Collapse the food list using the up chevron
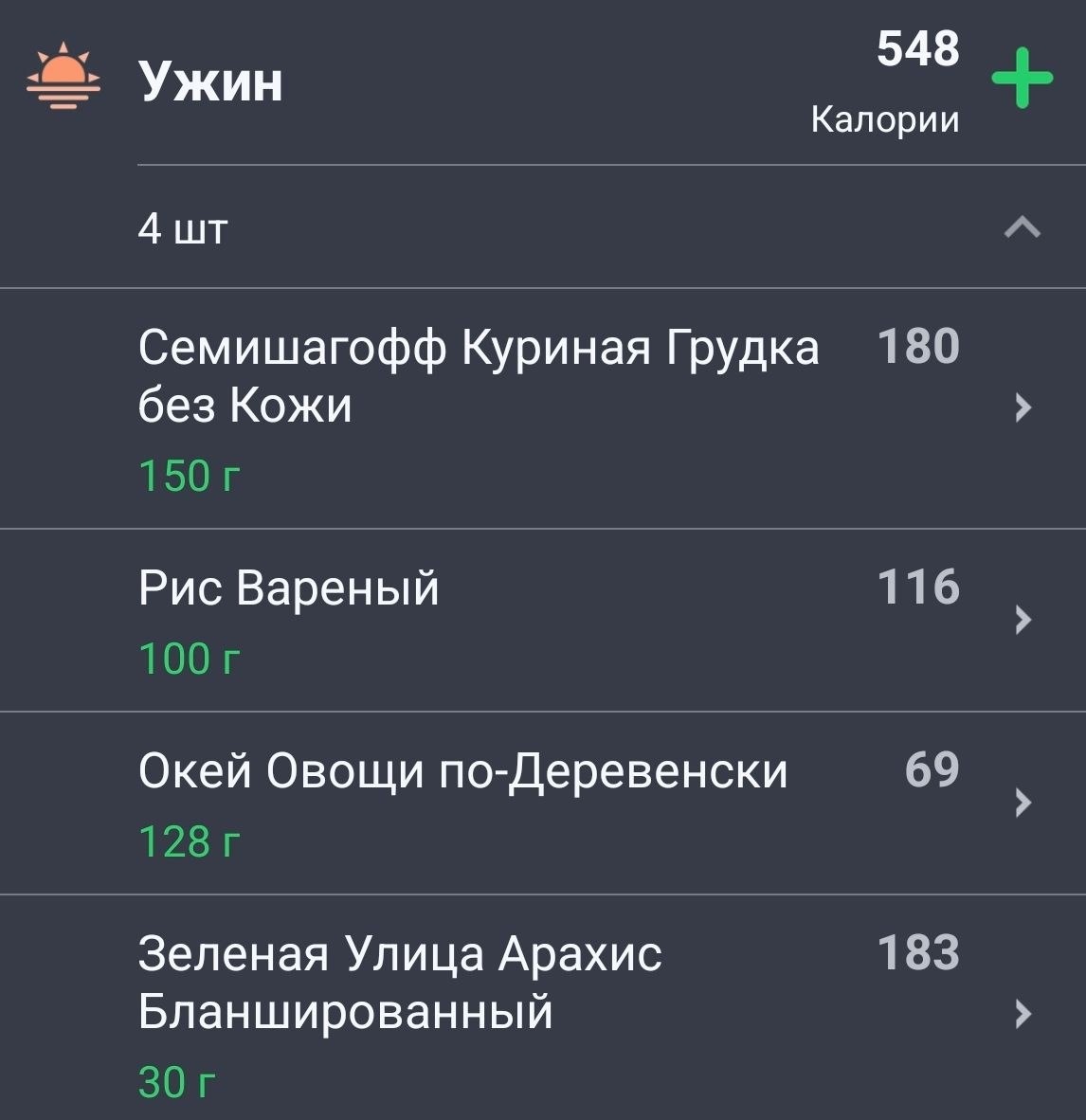The width and height of the screenshot is (1086, 1120). coord(1021,226)
